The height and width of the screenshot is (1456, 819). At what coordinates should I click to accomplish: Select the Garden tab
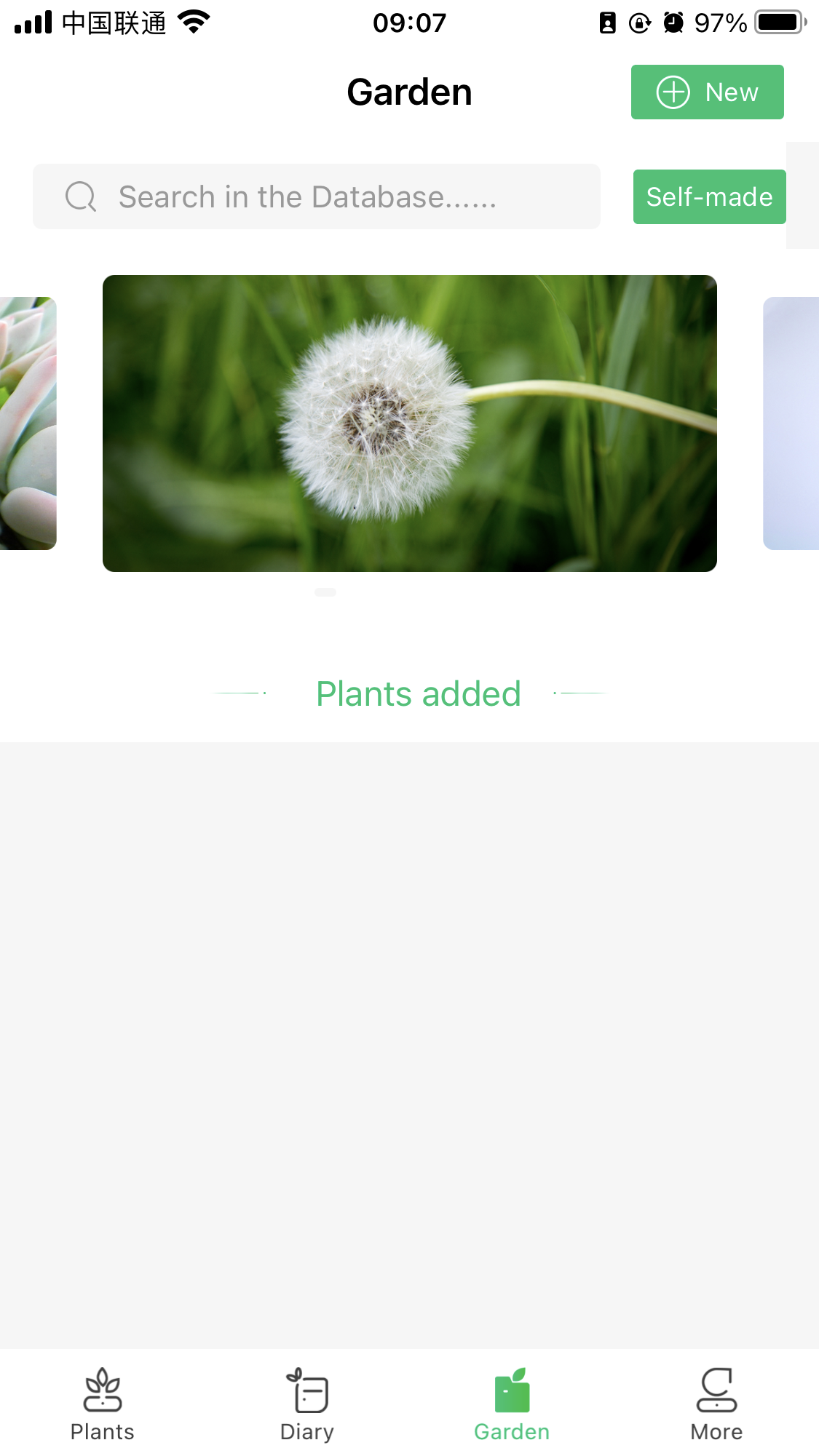512,1404
